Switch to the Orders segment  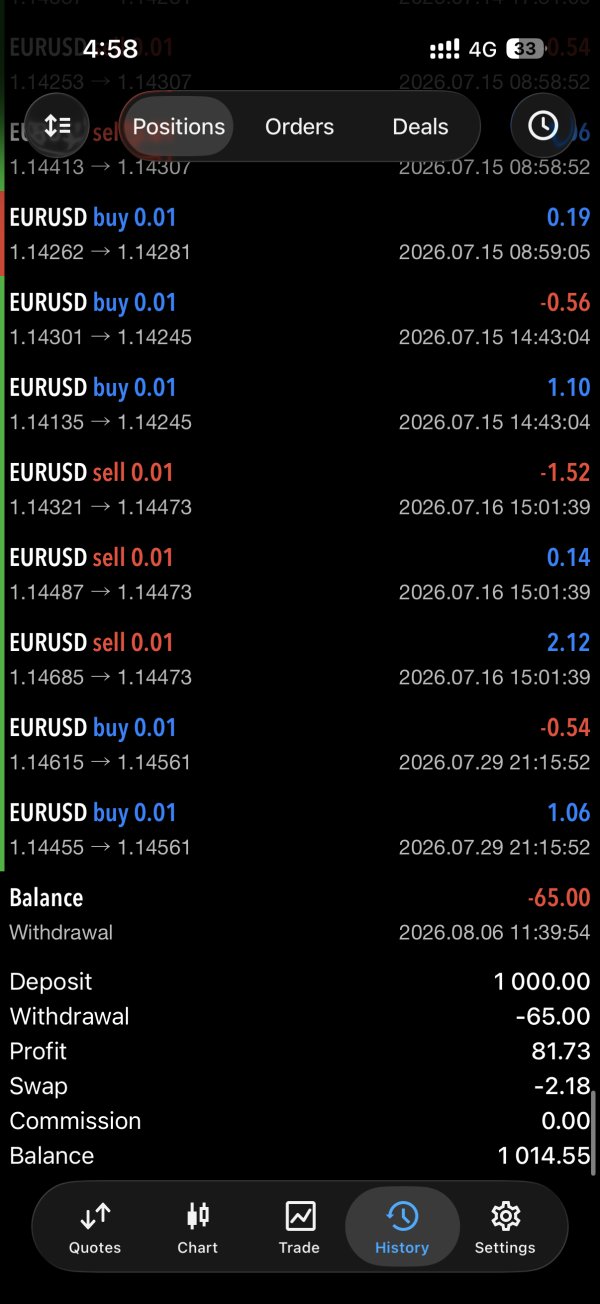point(299,126)
